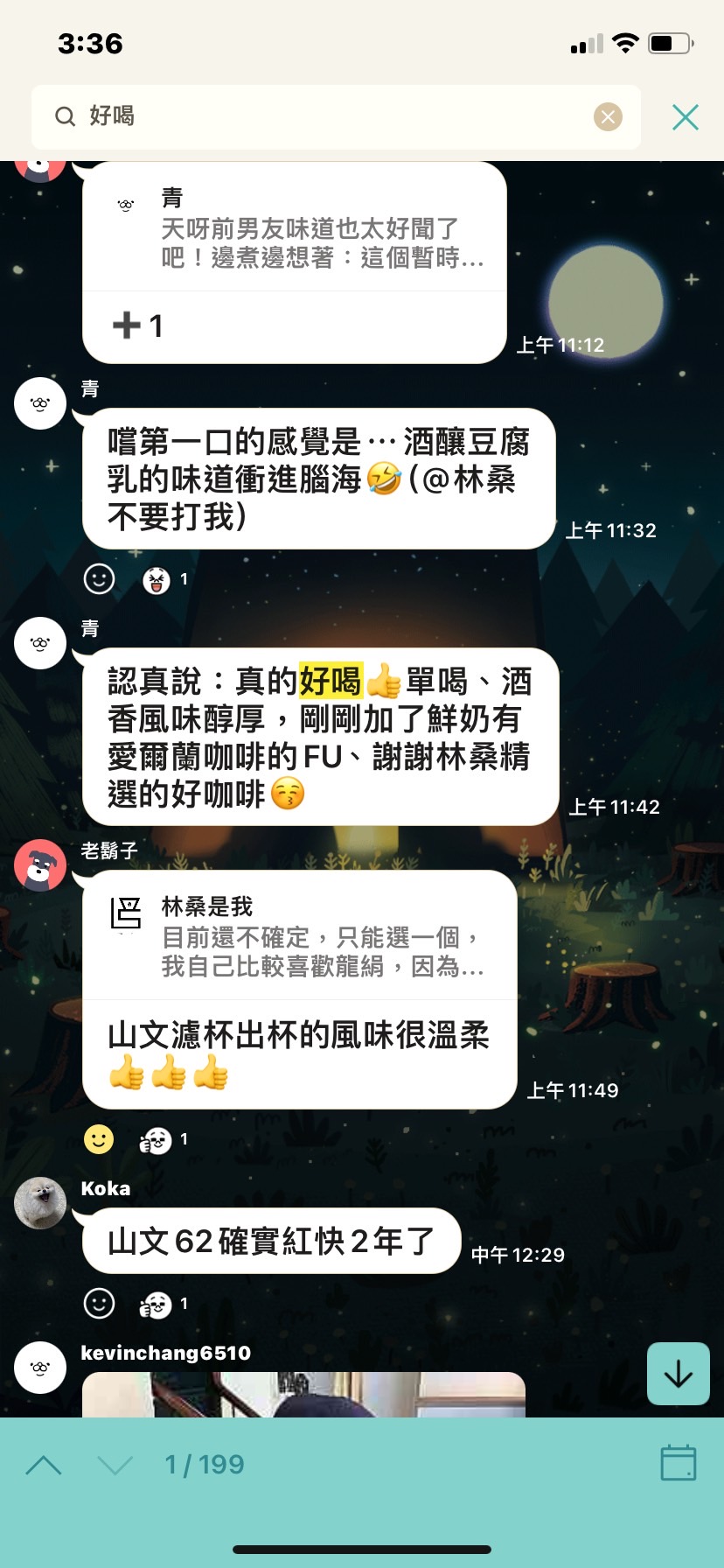View Koka's profile picture
724x1568 pixels.
click(40, 1202)
